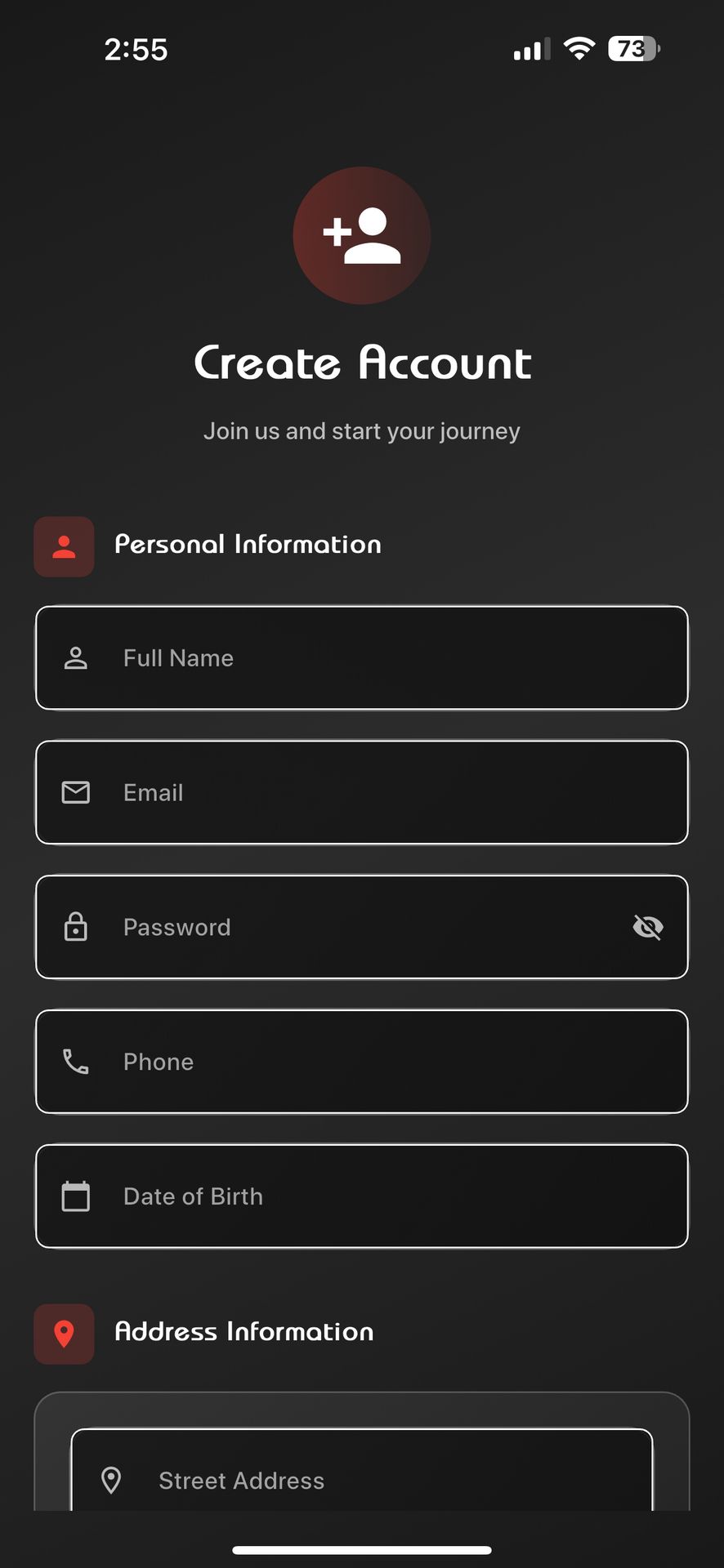The width and height of the screenshot is (724, 1568).
Task: Tap the Full Name field
Action: click(x=361, y=658)
